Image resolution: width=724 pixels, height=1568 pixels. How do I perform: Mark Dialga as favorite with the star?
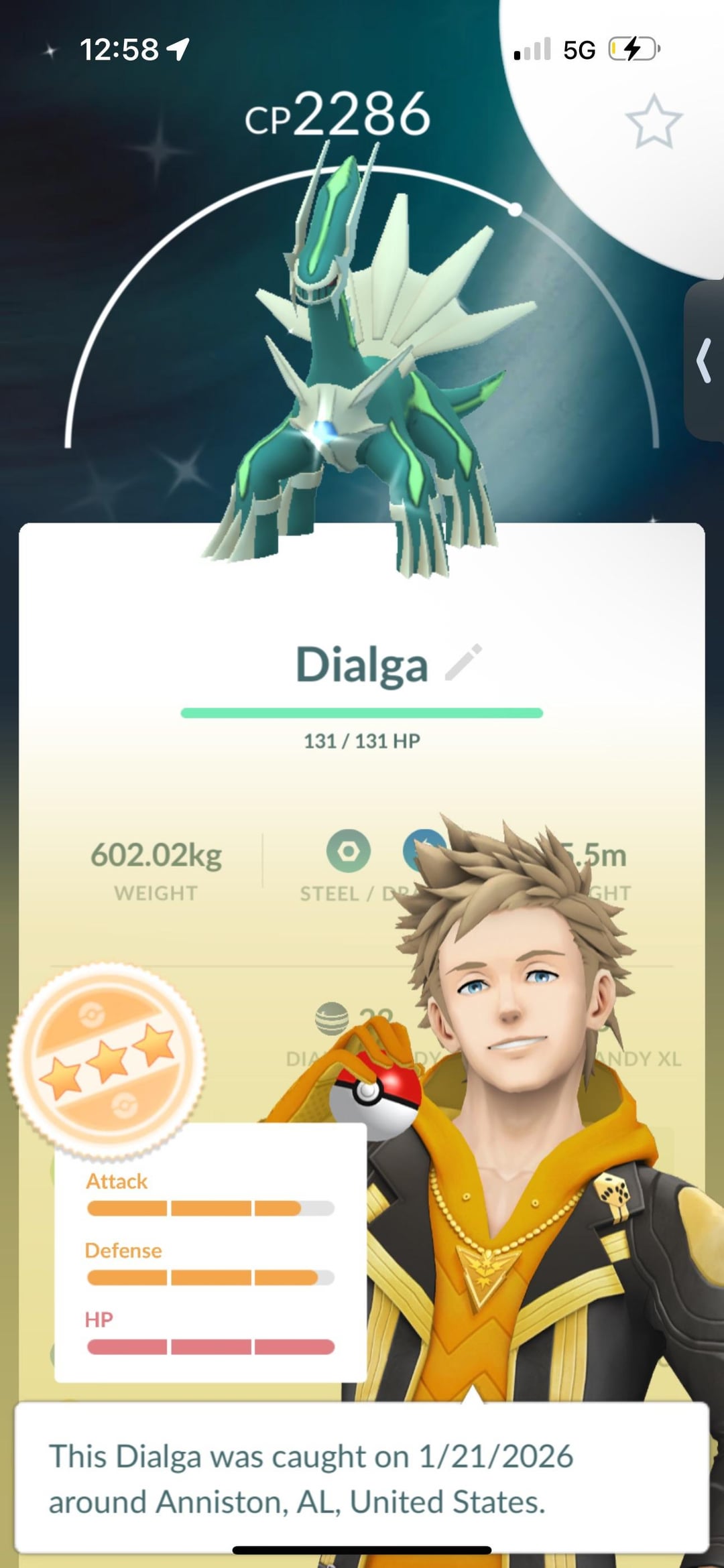(654, 122)
